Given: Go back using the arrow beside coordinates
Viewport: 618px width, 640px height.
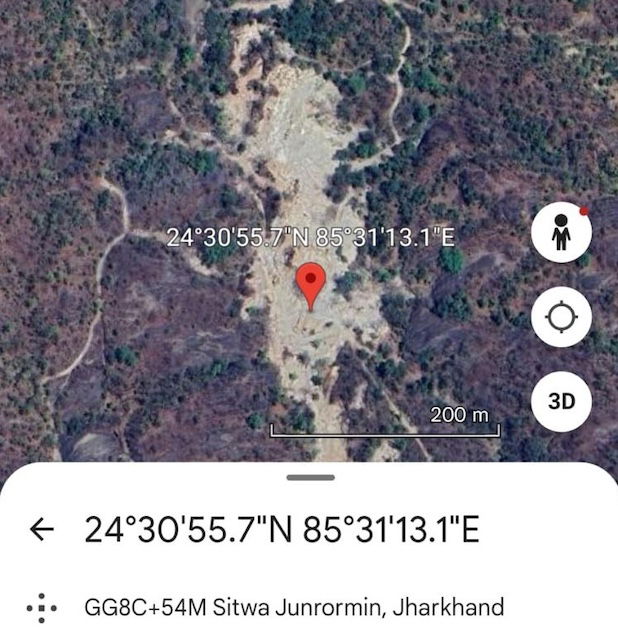Looking at the screenshot, I should (x=42, y=529).
